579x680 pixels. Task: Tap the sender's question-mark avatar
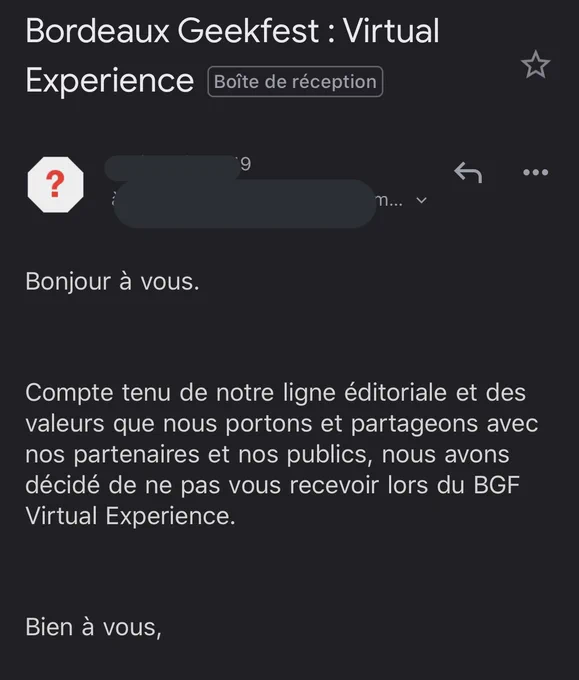(56, 185)
